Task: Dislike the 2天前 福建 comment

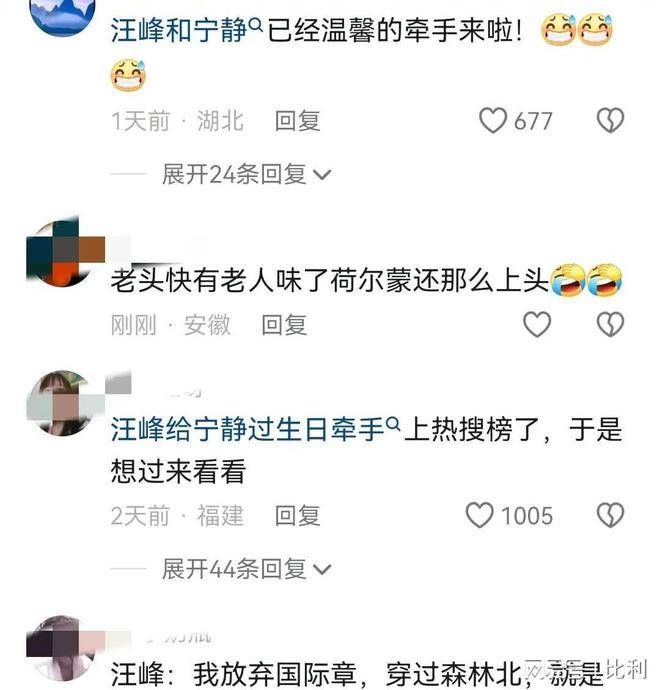Action: [x=610, y=515]
